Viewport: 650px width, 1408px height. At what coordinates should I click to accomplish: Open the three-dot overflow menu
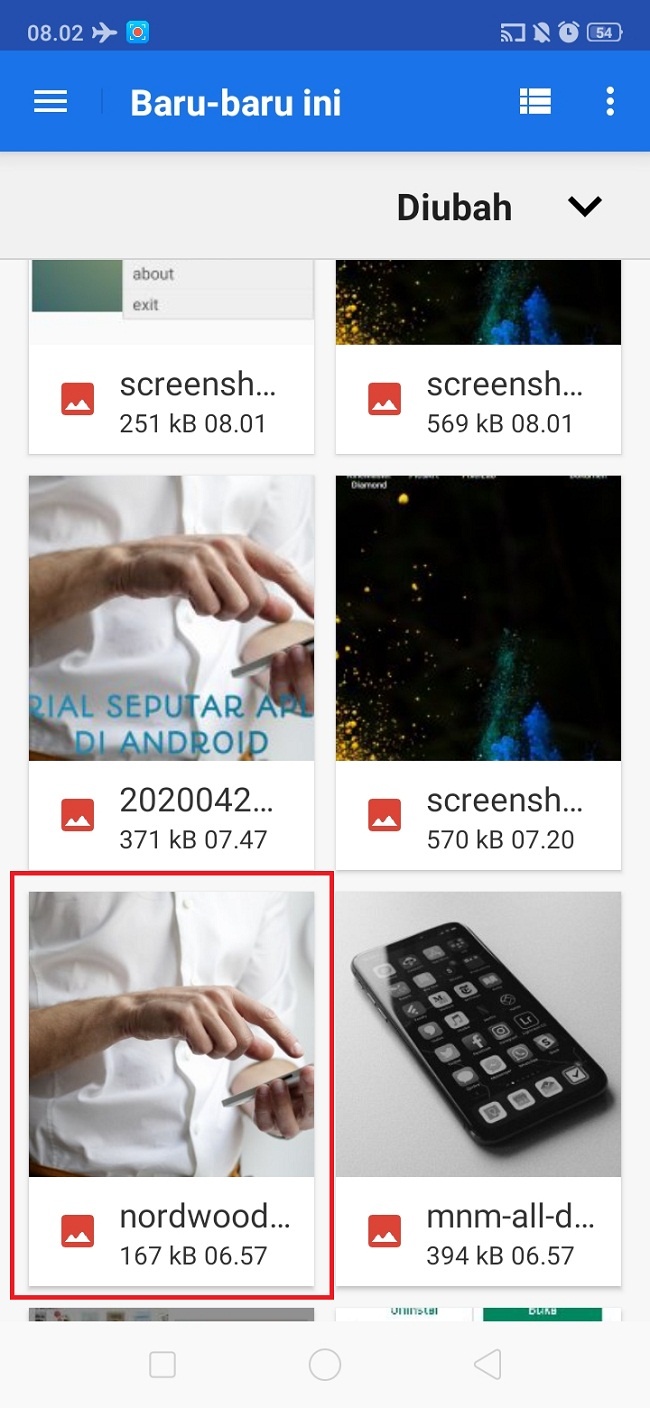[610, 102]
